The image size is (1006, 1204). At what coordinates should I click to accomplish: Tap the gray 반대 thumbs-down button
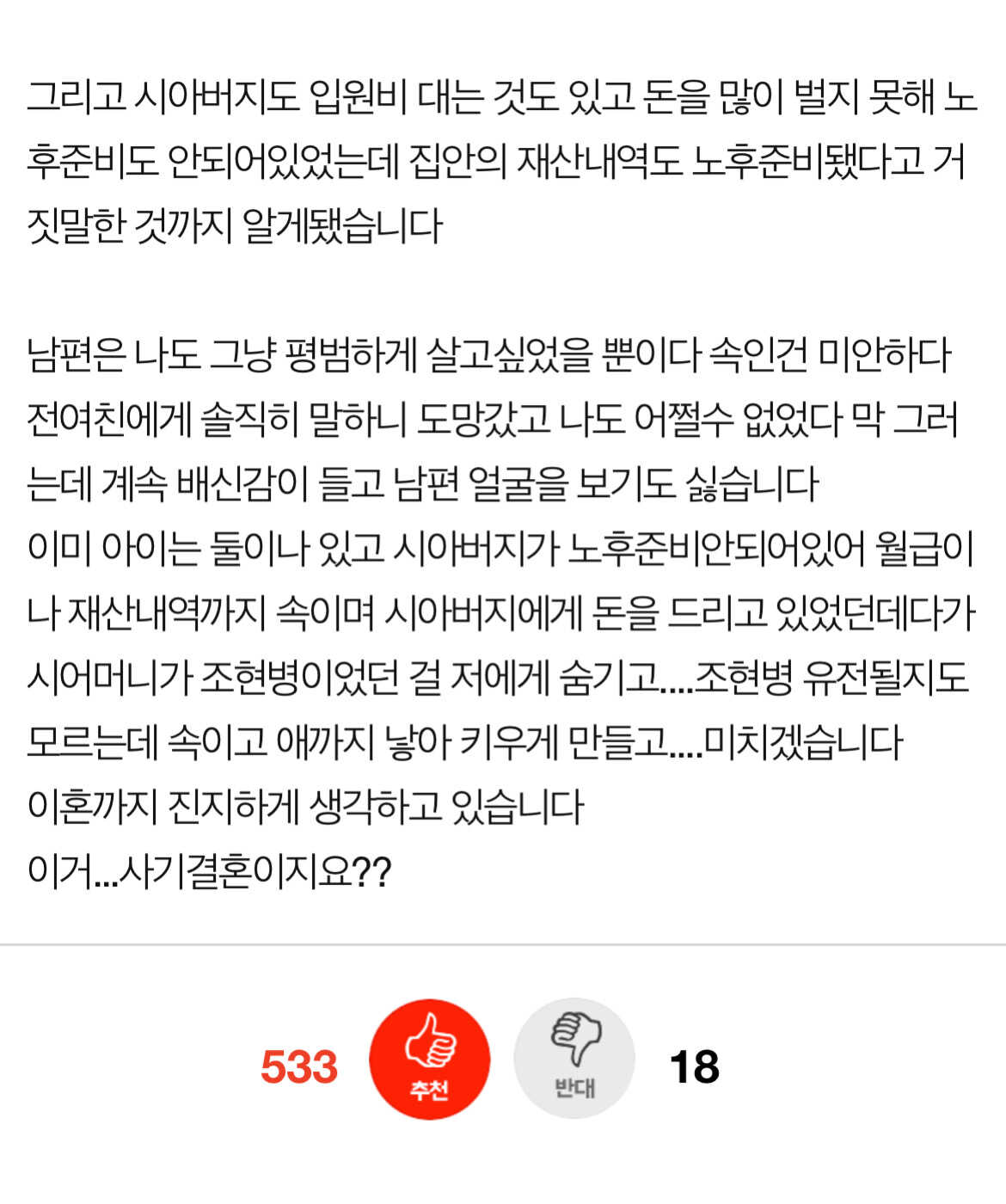coord(574,1059)
